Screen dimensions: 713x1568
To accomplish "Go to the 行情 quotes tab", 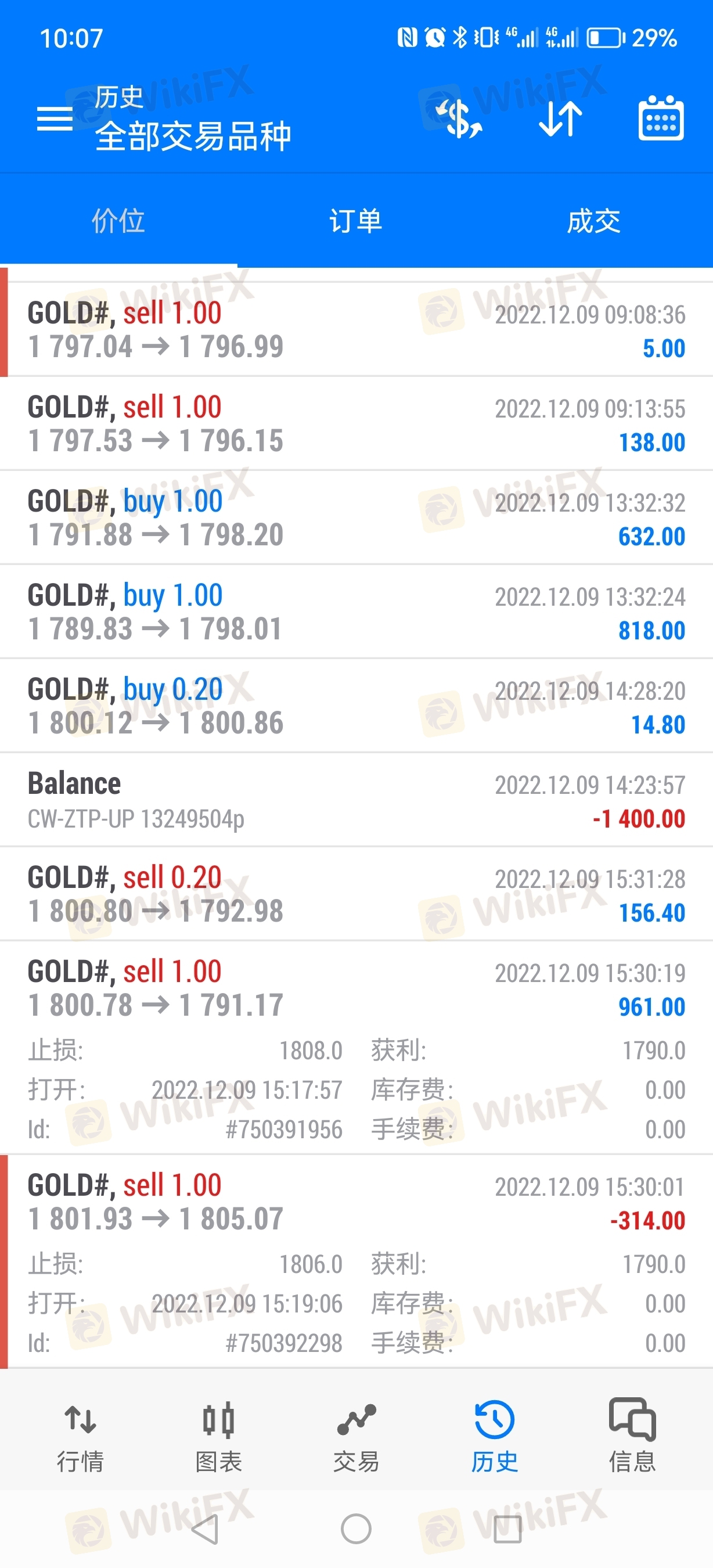I will point(80,1436).
